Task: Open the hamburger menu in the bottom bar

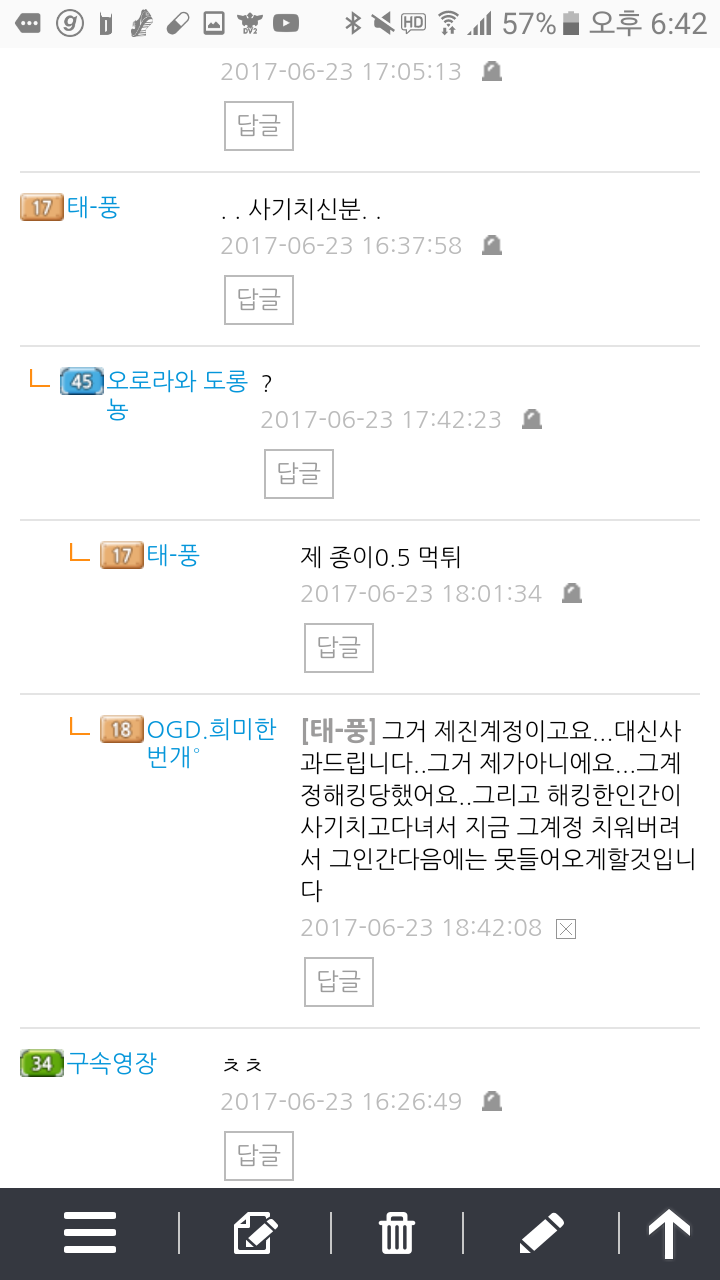Action: (90, 1233)
